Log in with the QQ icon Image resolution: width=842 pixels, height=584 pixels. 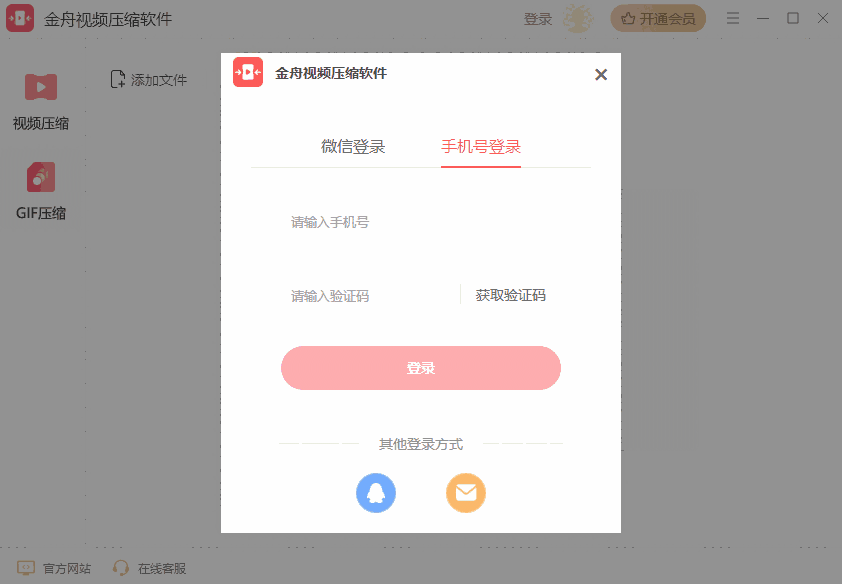(376, 493)
